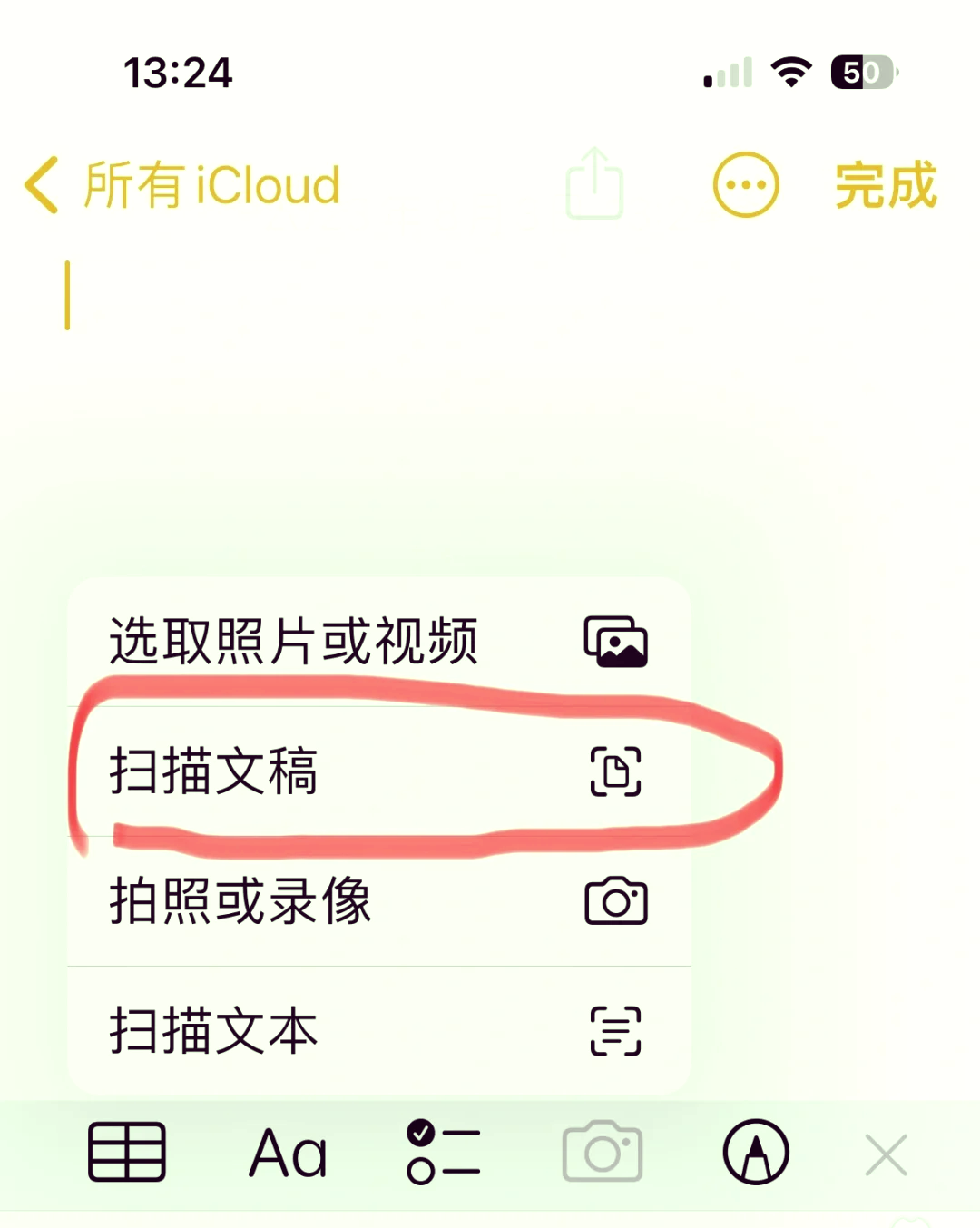Tap the scan text icon beside 扫描文本
The image size is (980, 1228).
pyautogui.click(x=613, y=1032)
